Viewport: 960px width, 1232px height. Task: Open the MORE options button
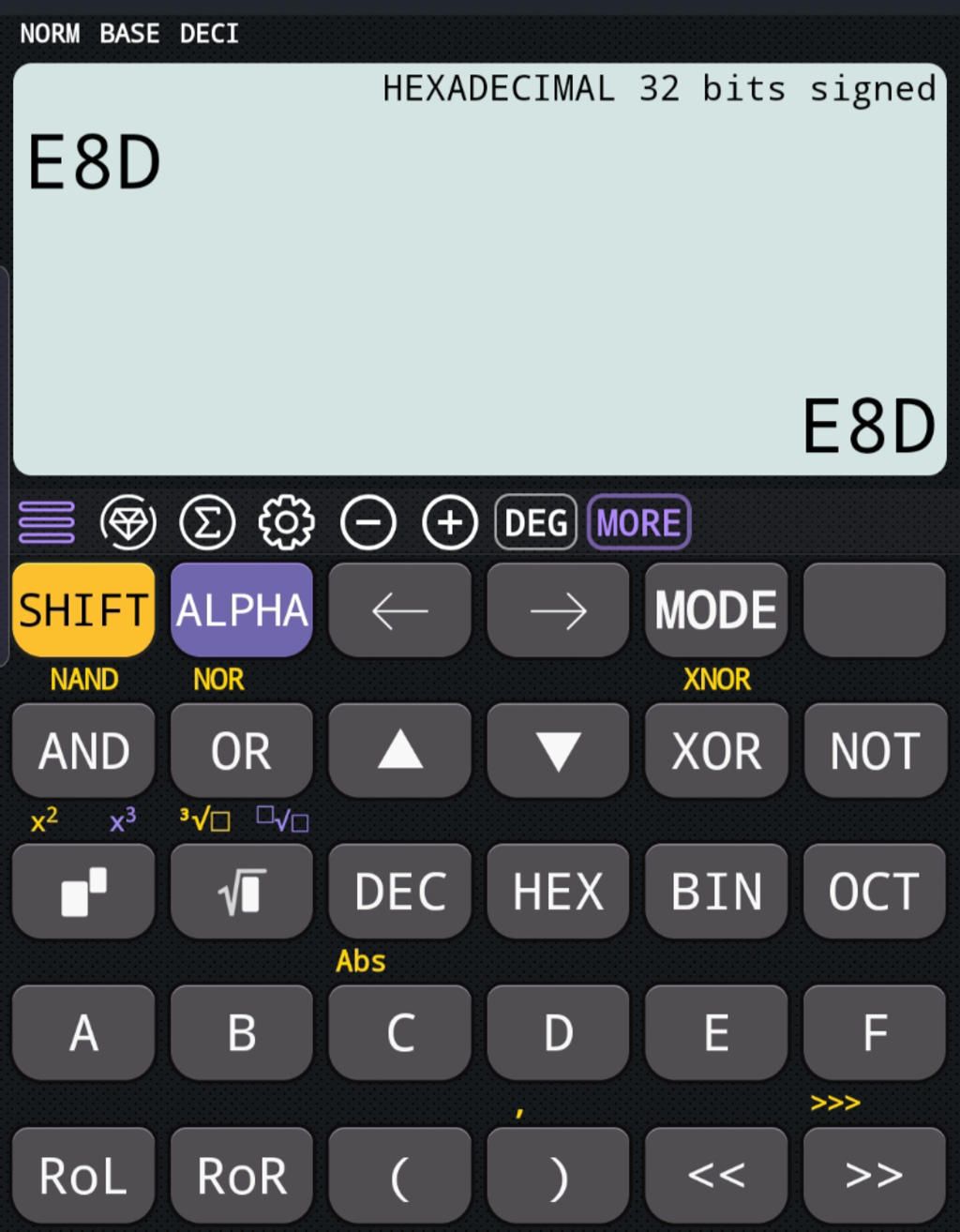click(638, 522)
